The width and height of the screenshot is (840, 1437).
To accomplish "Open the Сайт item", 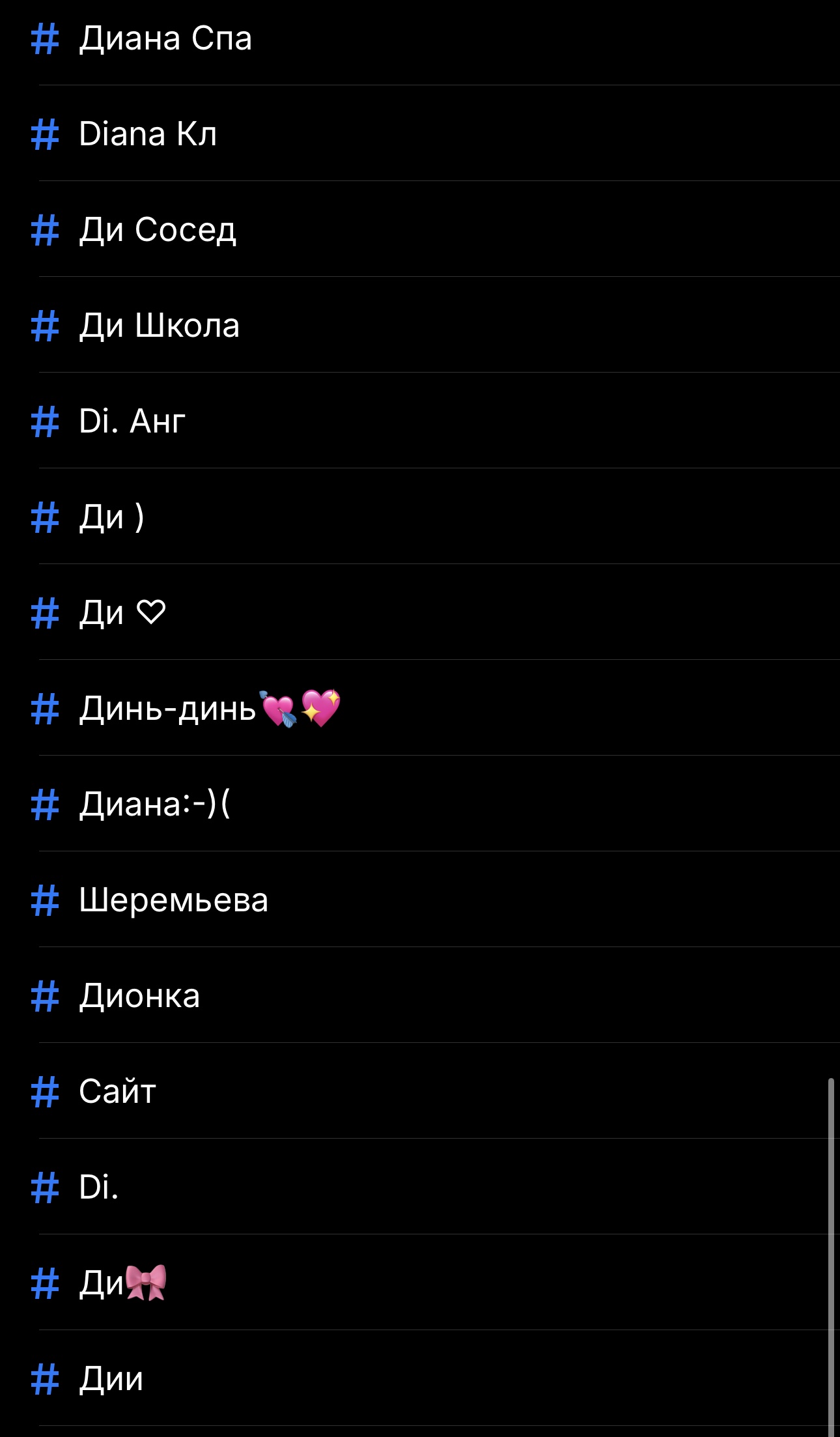I will pyautogui.click(x=420, y=1091).
